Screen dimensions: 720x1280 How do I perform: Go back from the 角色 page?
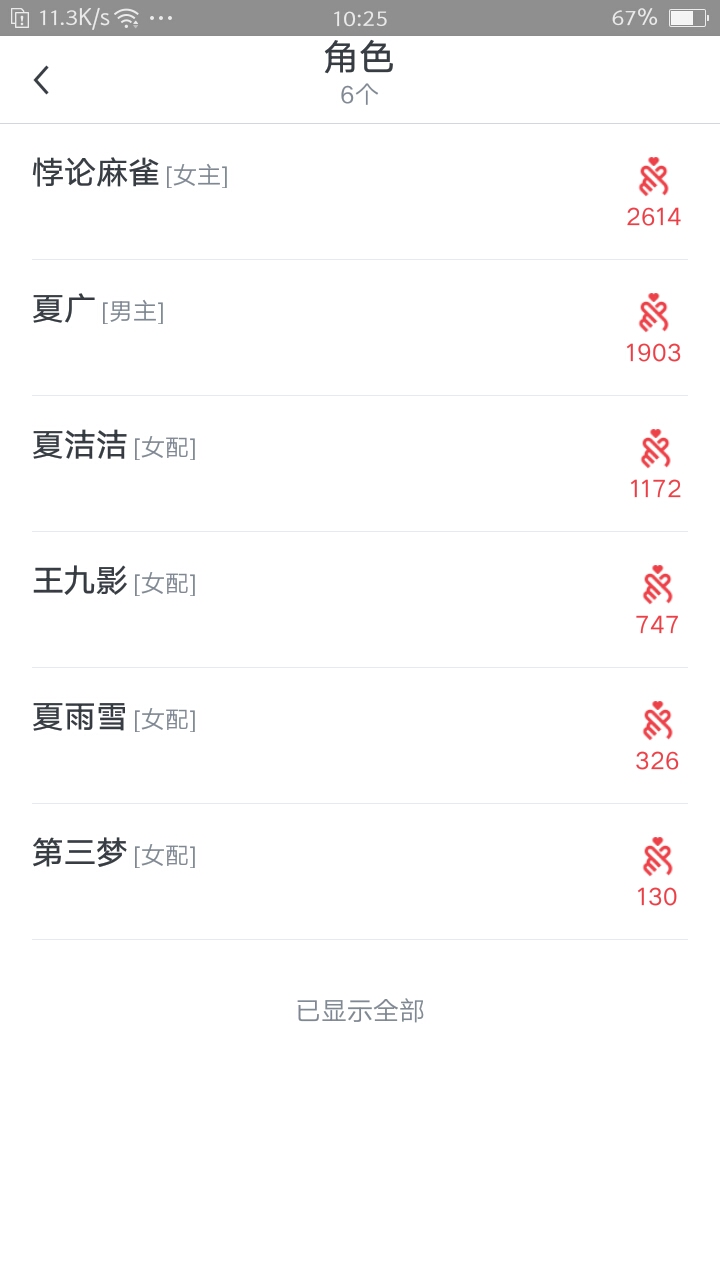pos(41,80)
